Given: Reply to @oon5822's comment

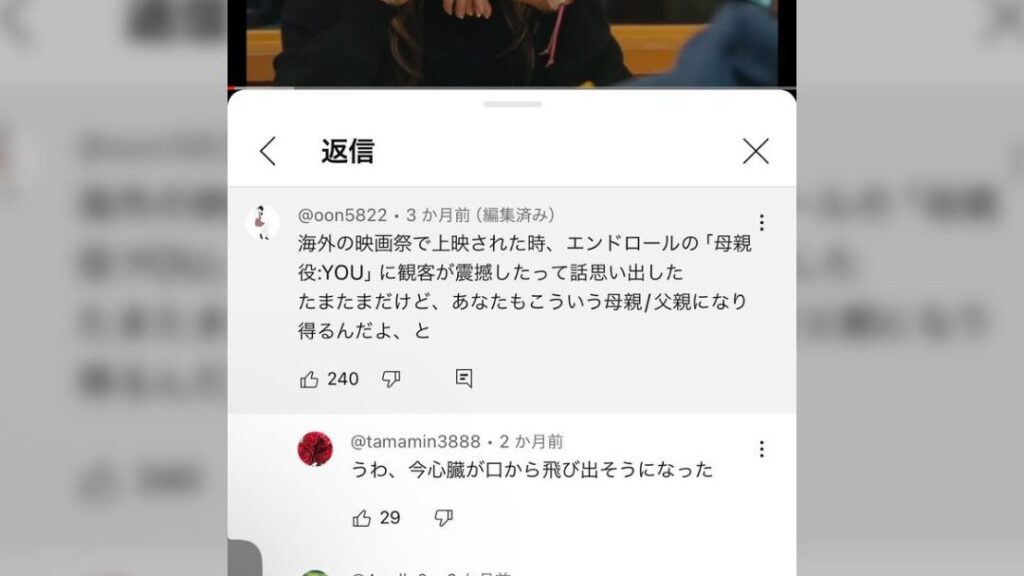Looking at the screenshot, I should pos(464,378).
